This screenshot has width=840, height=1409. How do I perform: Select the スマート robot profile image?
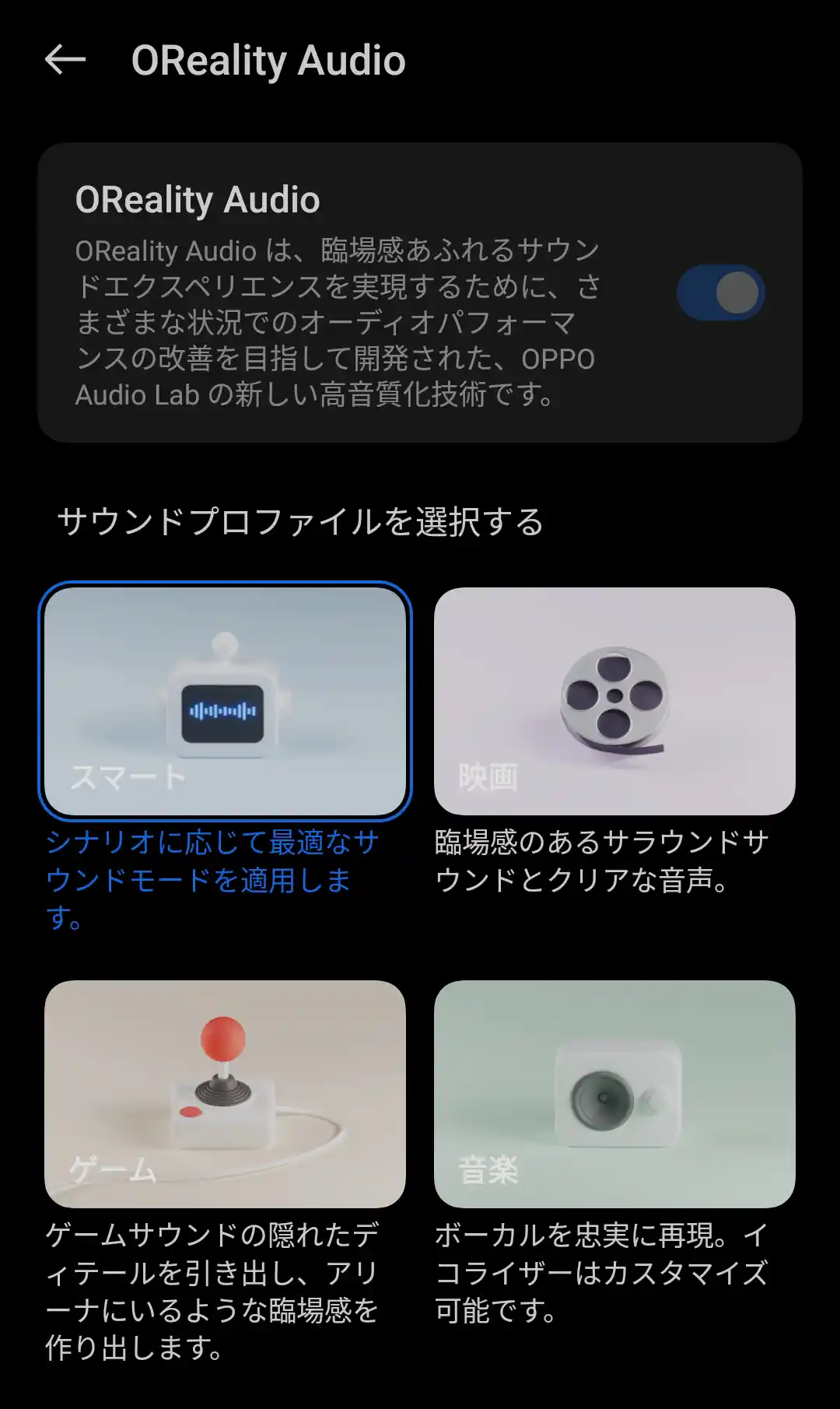point(226,699)
